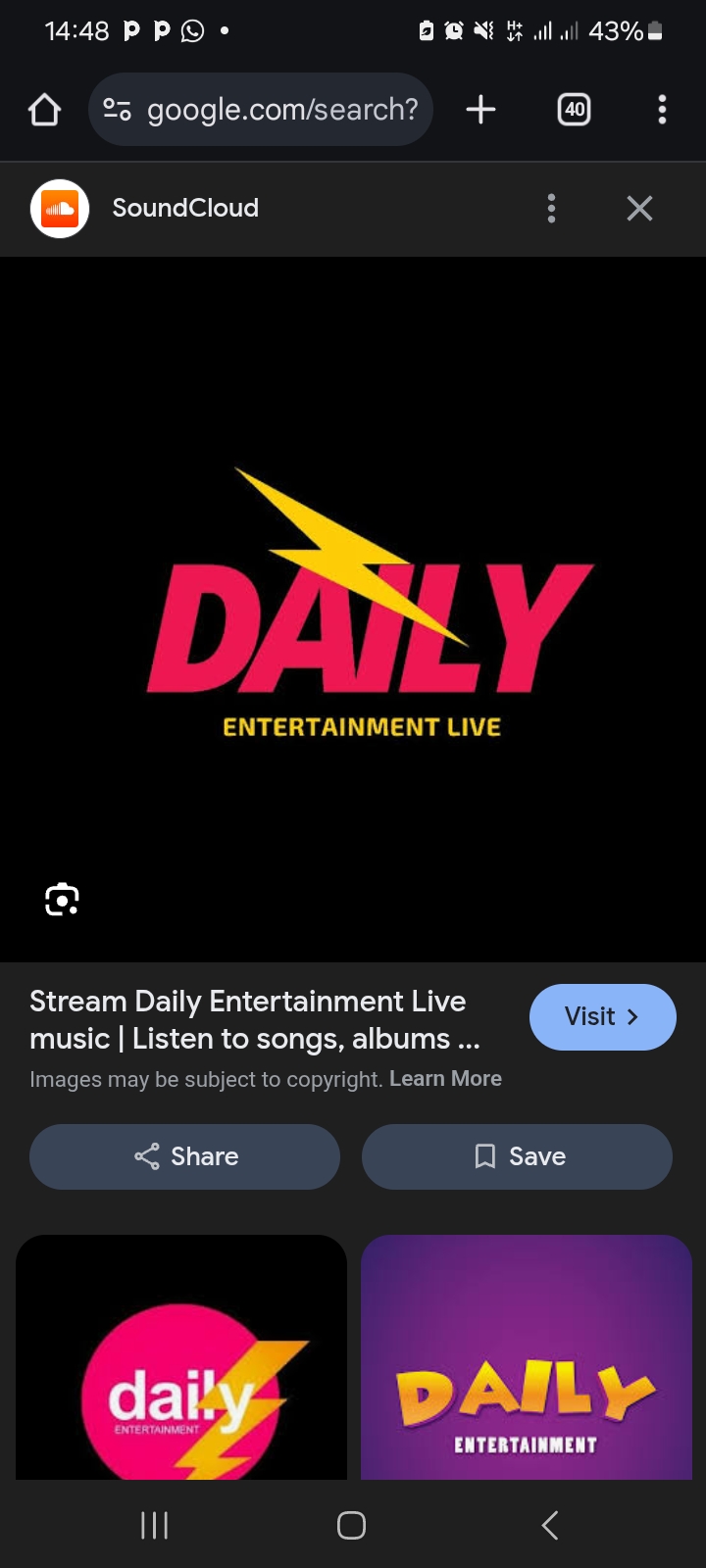The height and width of the screenshot is (1568, 706).
Task: Go to the browser home page
Action: pyautogui.click(x=44, y=110)
